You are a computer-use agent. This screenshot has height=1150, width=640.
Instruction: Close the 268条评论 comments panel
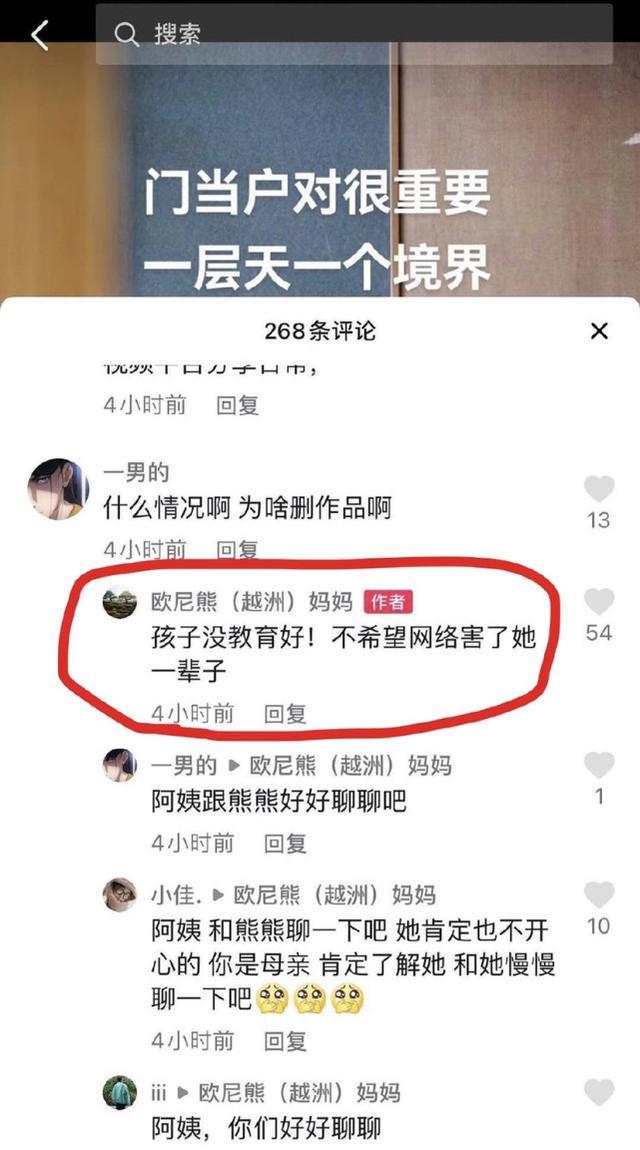[x=599, y=331]
